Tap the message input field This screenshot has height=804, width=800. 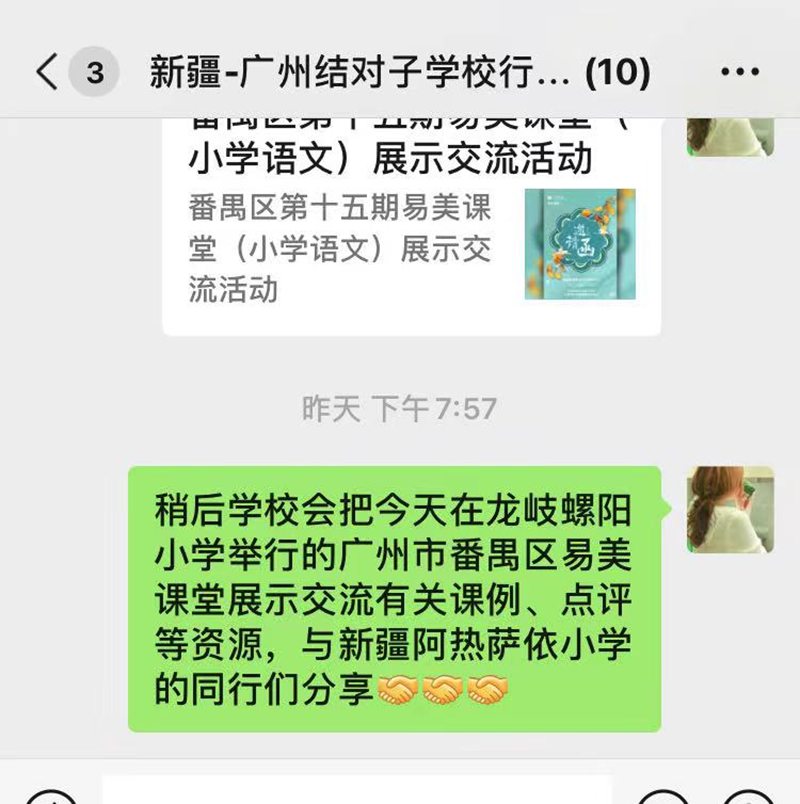[x=355, y=792]
